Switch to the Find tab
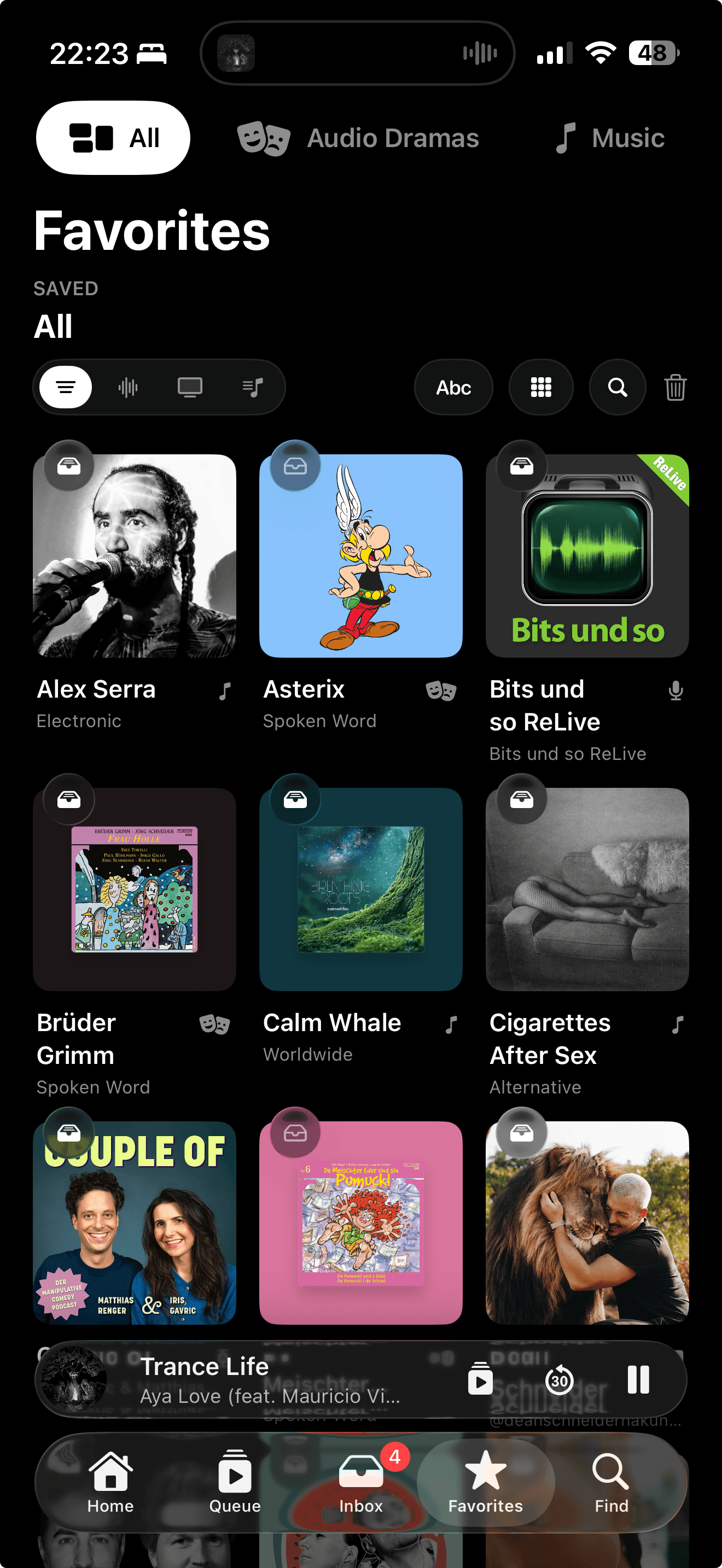Image resolution: width=722 pixels, height=1568 pixels. coord(611,1483)
